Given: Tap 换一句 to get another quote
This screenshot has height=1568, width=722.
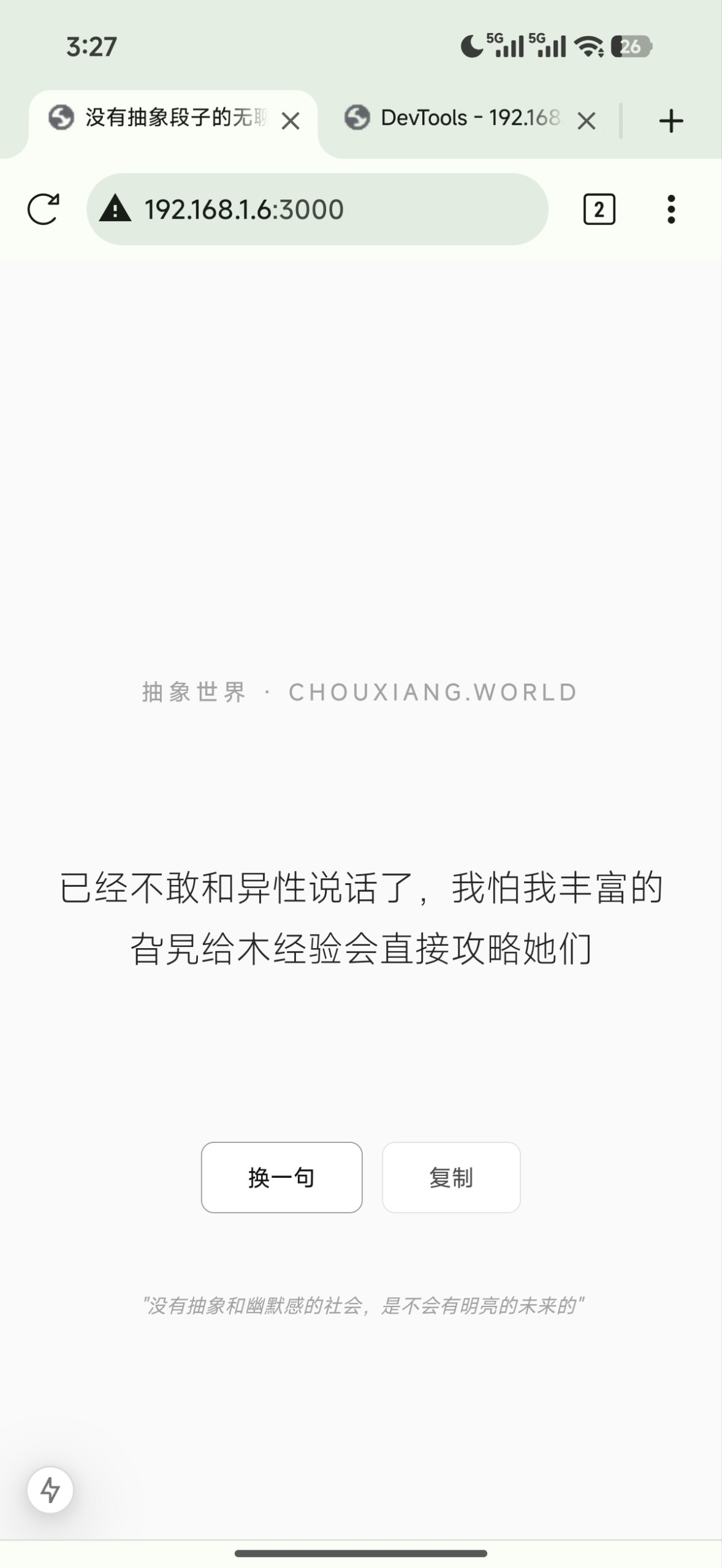Looking at the screenshot, I should pyautogui.click(x=281, y=1177).
